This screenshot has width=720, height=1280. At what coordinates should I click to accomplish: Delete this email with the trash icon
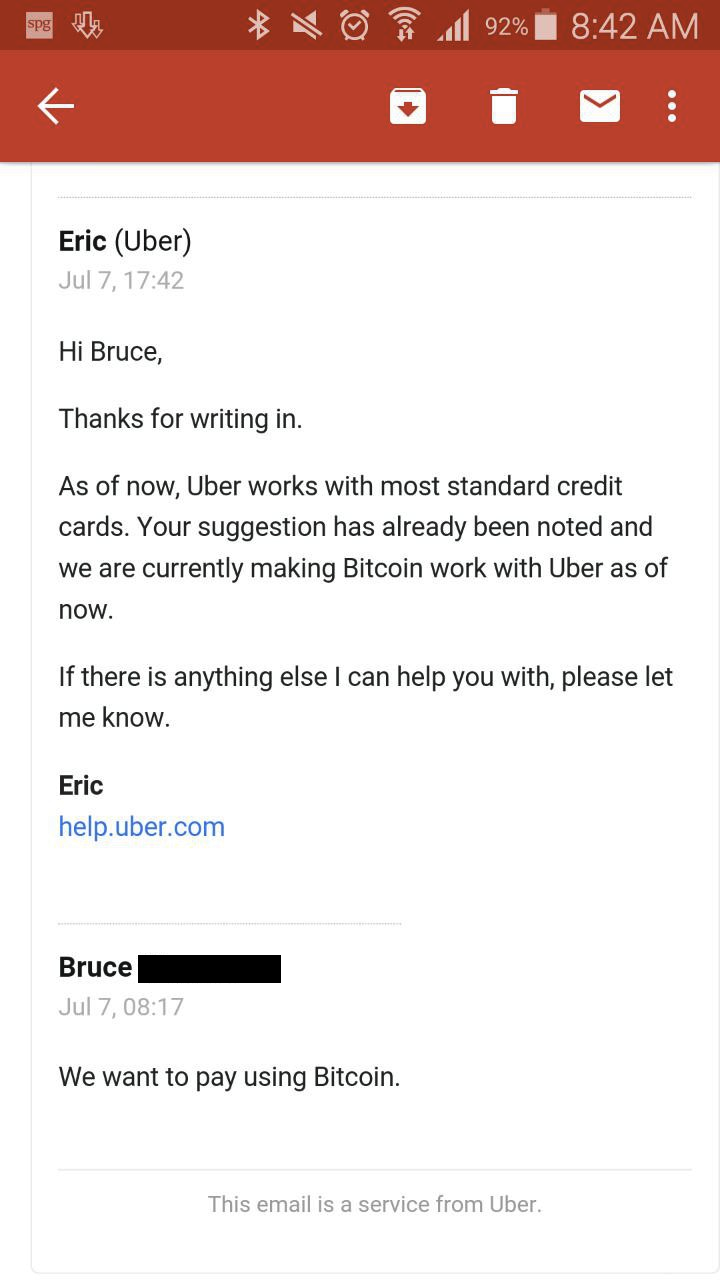click(x=504, y=106)
